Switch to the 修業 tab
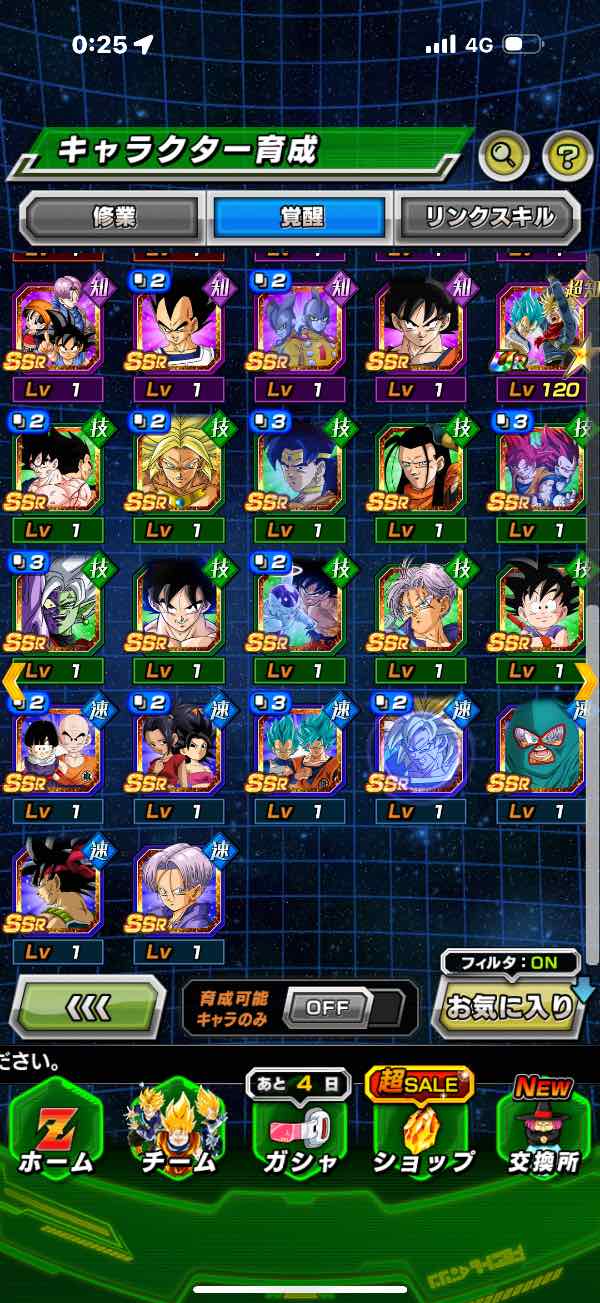The image size is (600, 1303). [x=111, y=216]
